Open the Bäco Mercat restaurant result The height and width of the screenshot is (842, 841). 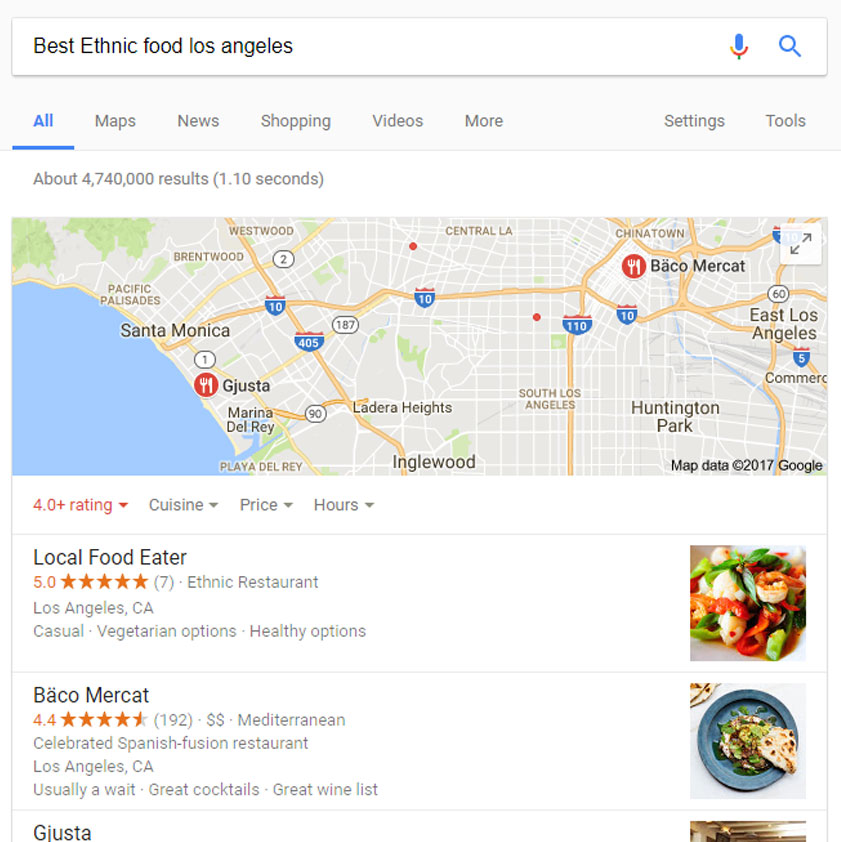(x=91, y=696)
